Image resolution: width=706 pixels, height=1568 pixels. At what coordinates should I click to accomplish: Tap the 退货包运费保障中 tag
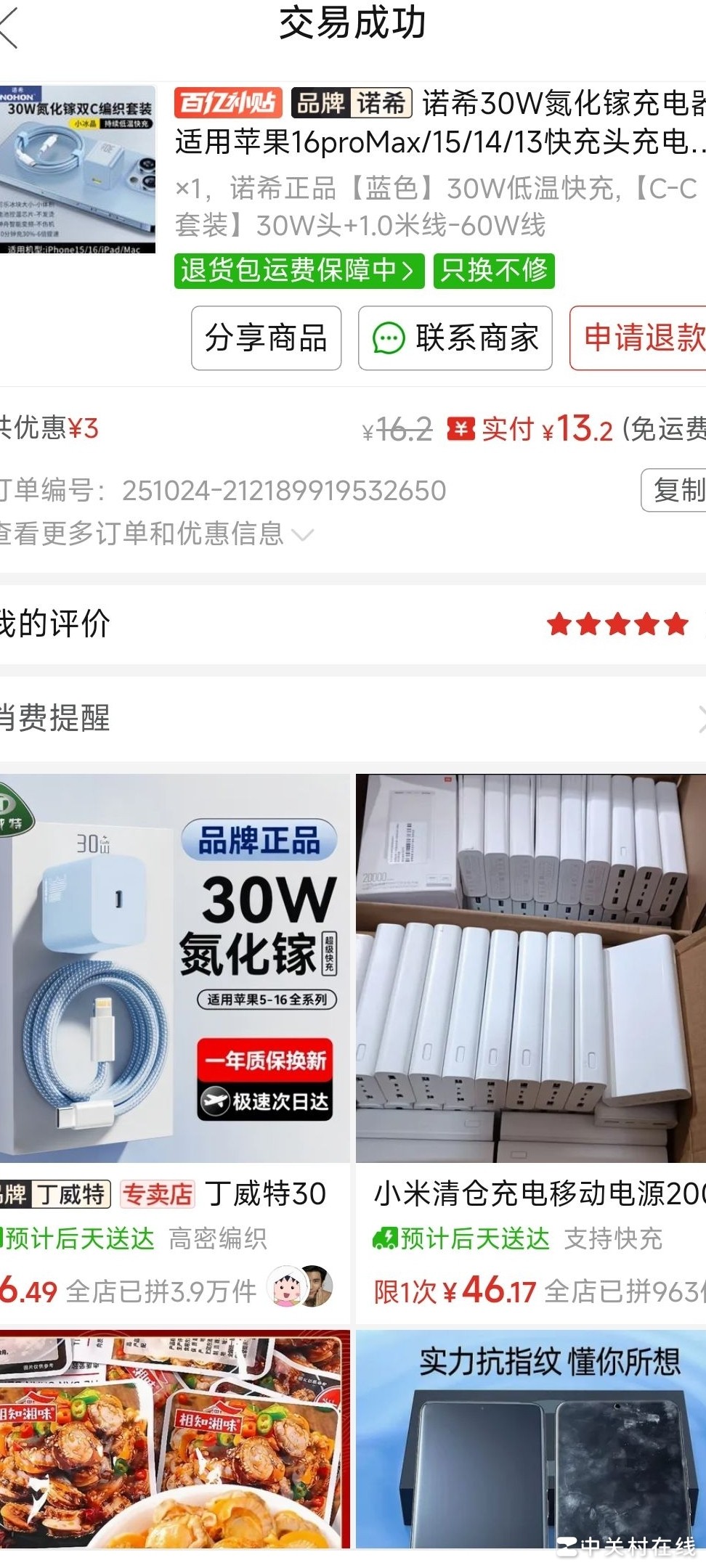point(299,271)
